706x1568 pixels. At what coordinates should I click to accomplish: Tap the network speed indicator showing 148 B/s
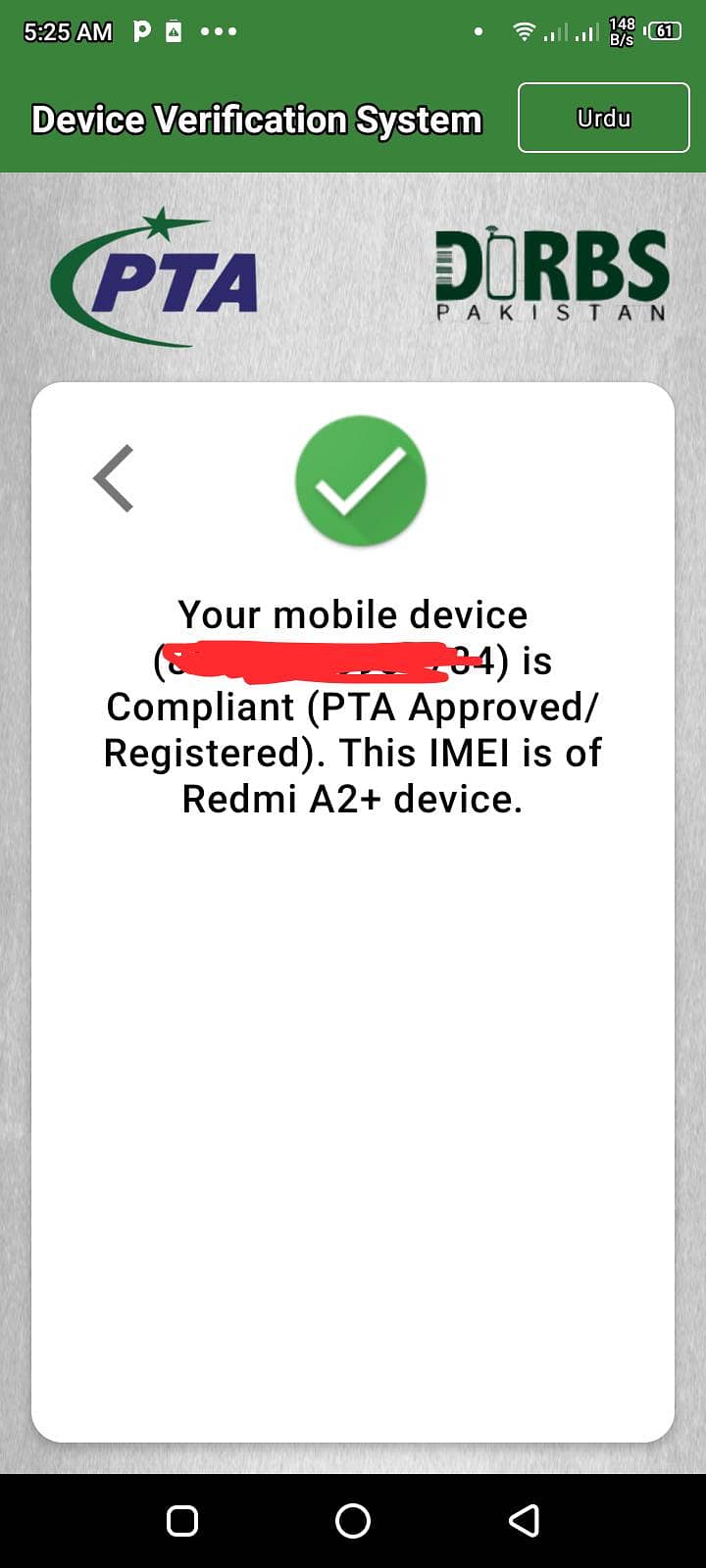point(621,30)
